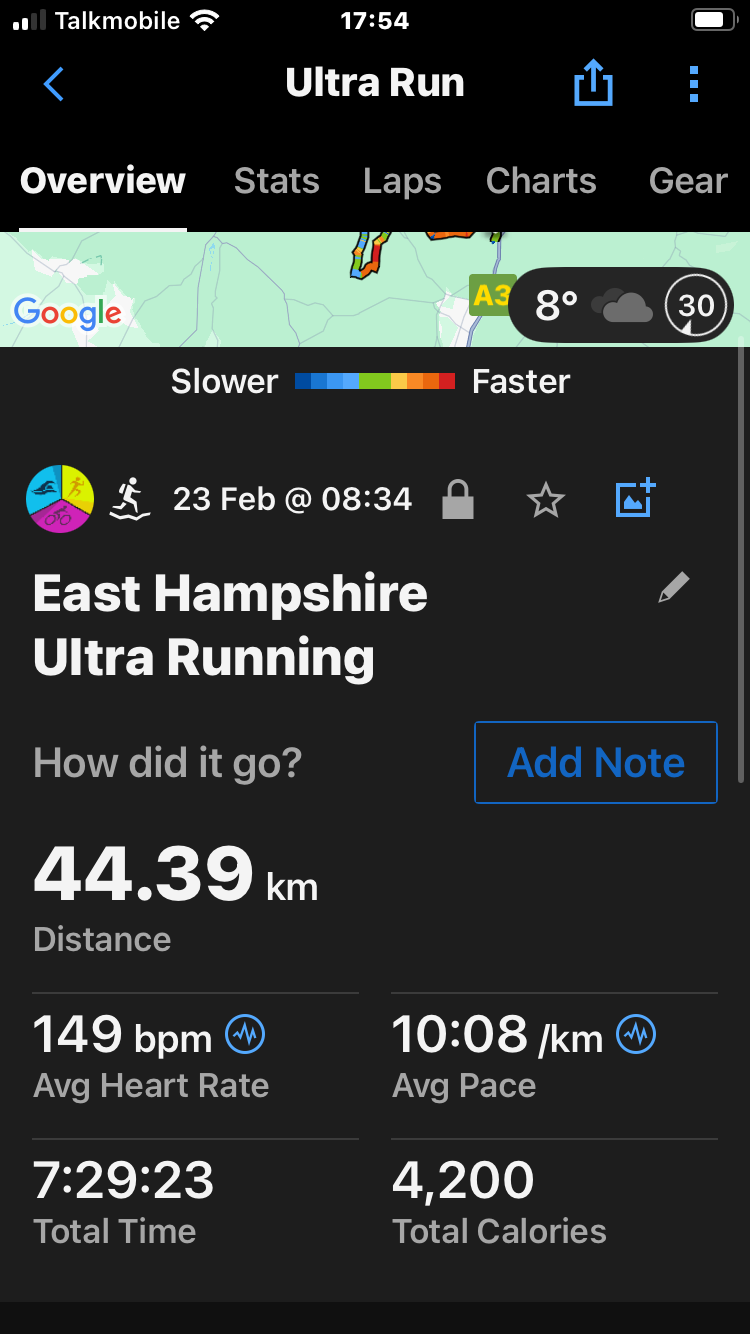The image size is (750, 1334).
Task: Switch to the Laps tab
Action: click(x=403, y=181)
